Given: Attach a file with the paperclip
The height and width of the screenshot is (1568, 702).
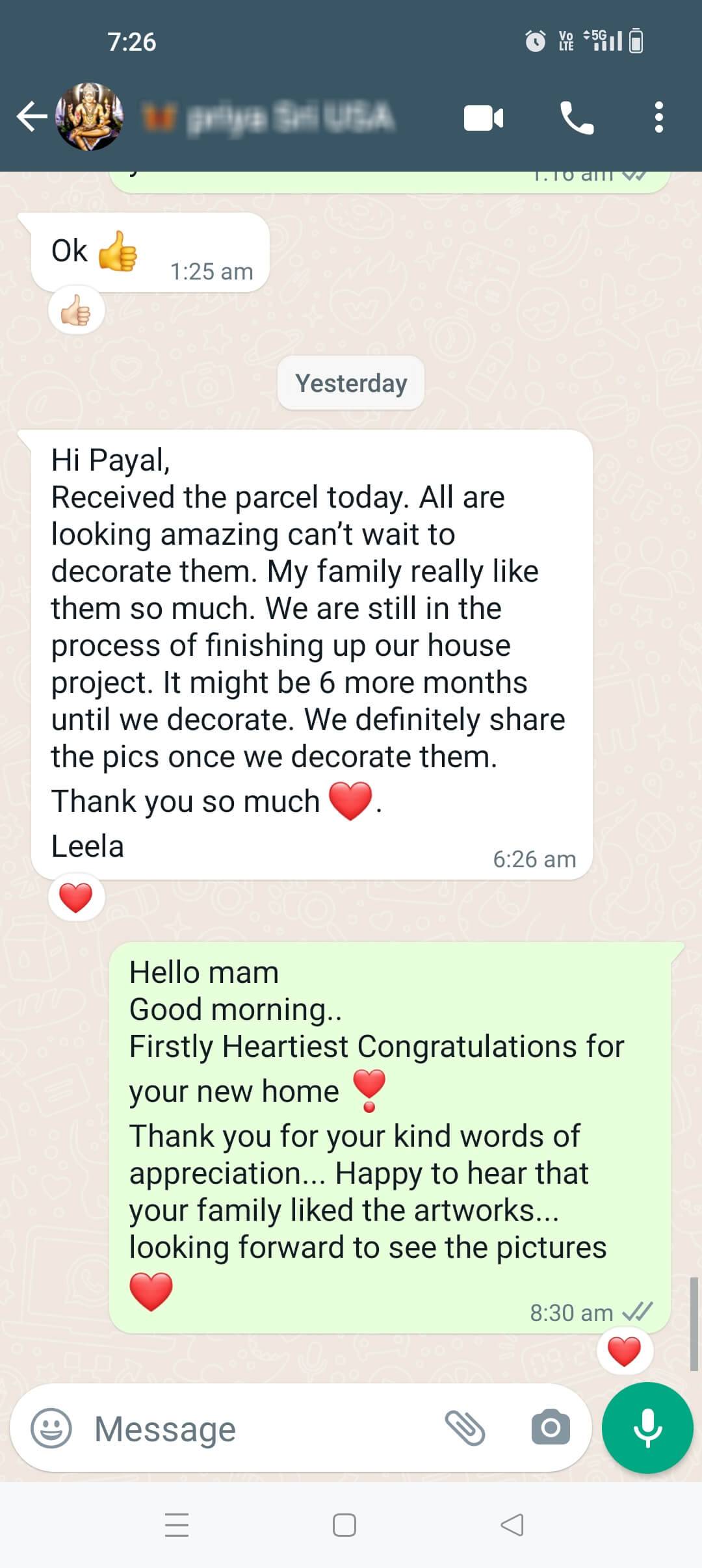Looking at the screenshot, I should (465, 1428).
